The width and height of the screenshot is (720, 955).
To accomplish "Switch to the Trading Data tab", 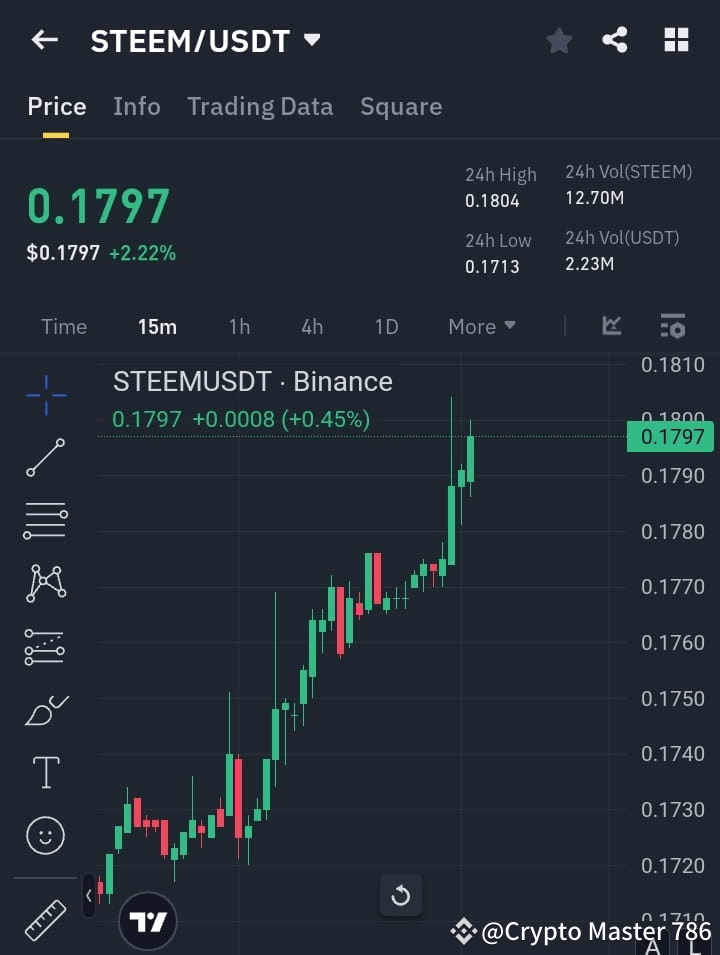I will pyautogui.click(x=260, y=106).
